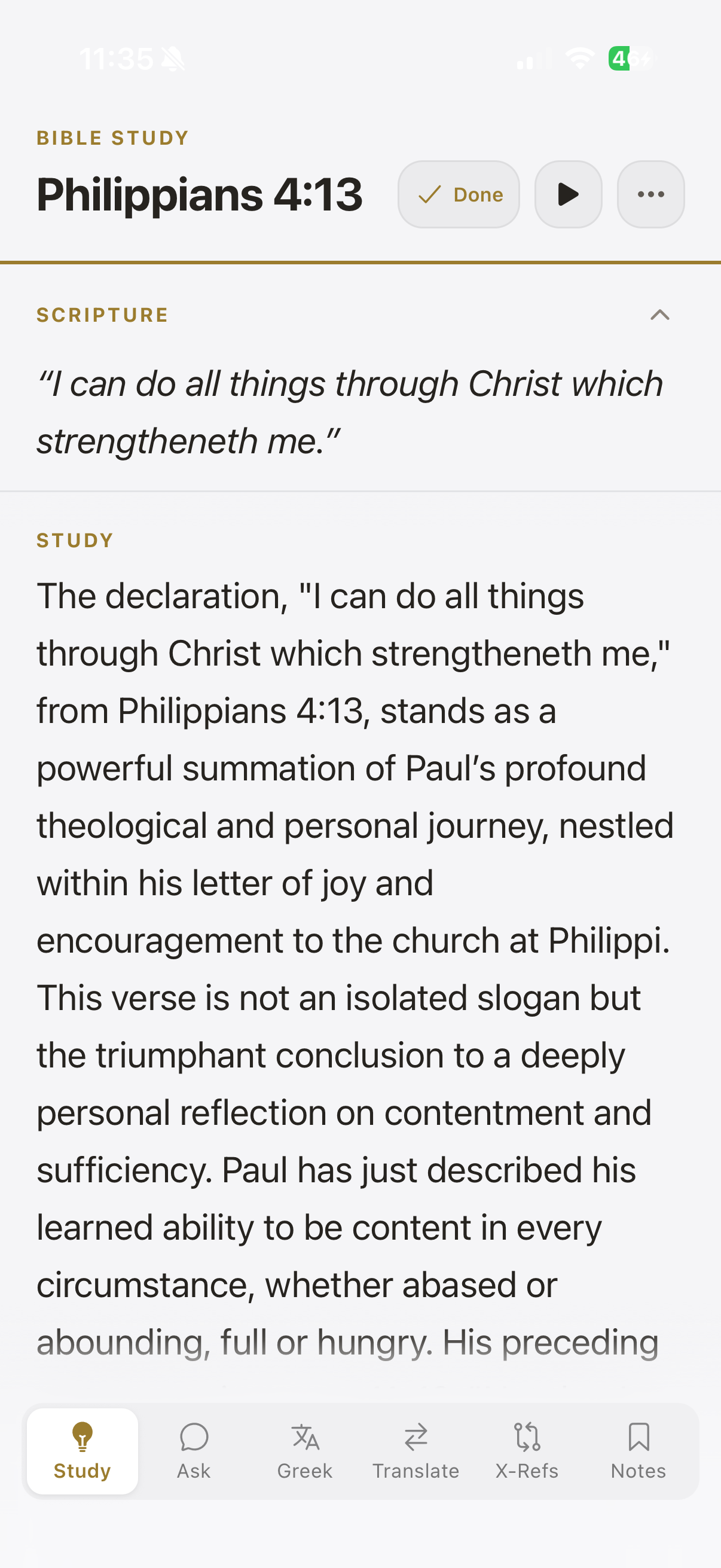The width and height of the screenshot is (721, 1568).
Task: Open the Greek tab
Action: (x=305, y=1451)
